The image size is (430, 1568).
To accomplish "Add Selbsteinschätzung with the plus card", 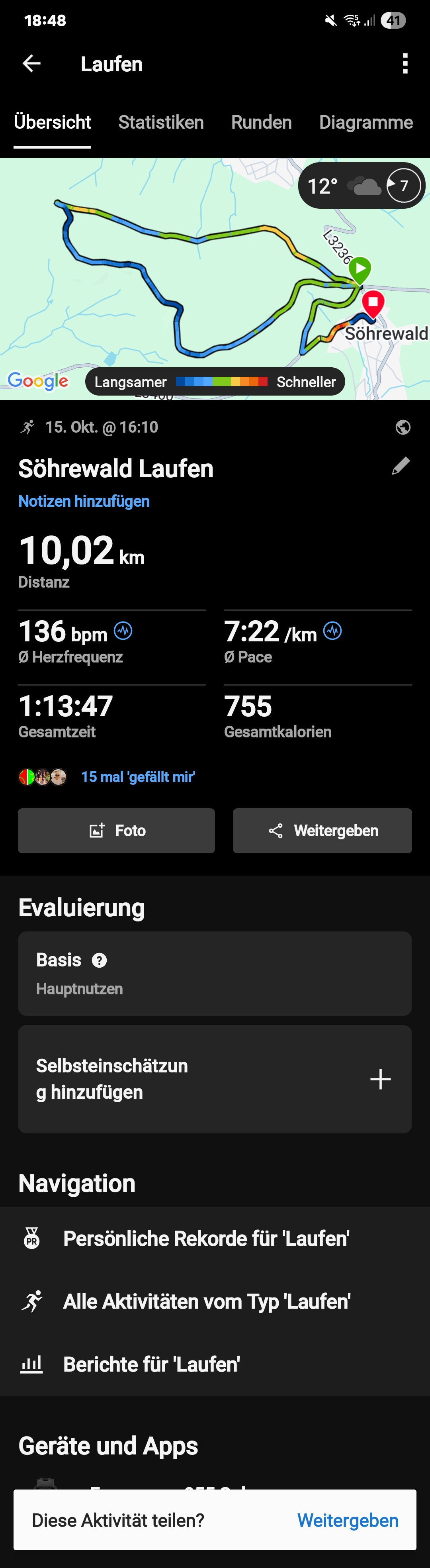I will 380,1079.
